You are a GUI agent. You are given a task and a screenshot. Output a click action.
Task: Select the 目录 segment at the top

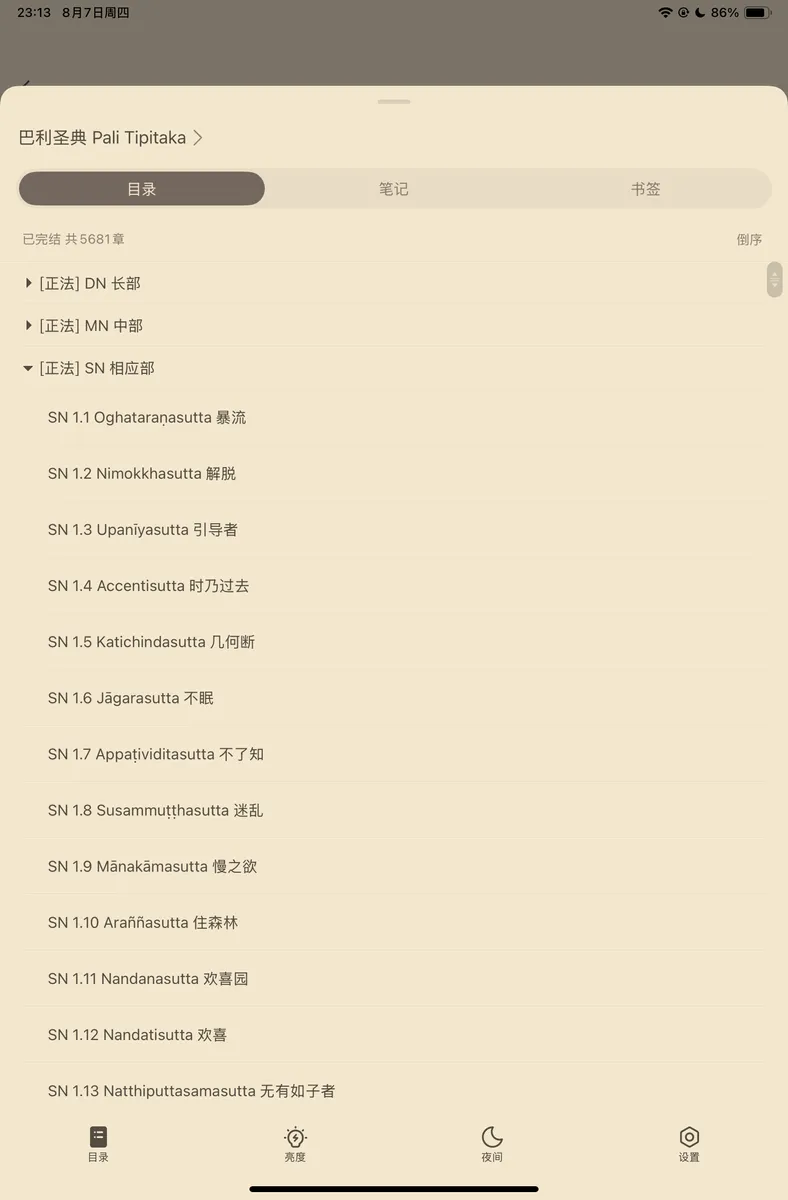coord(142,189)
